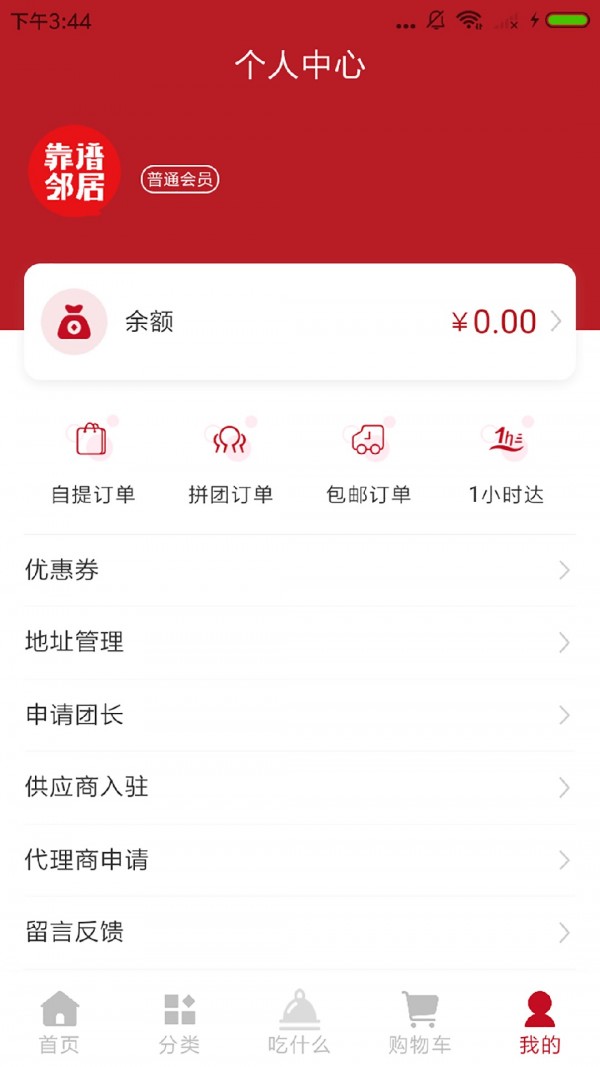The image size is (600, 1067).
Task: Open the 余额 balance card
Action: tap(299, 322)
